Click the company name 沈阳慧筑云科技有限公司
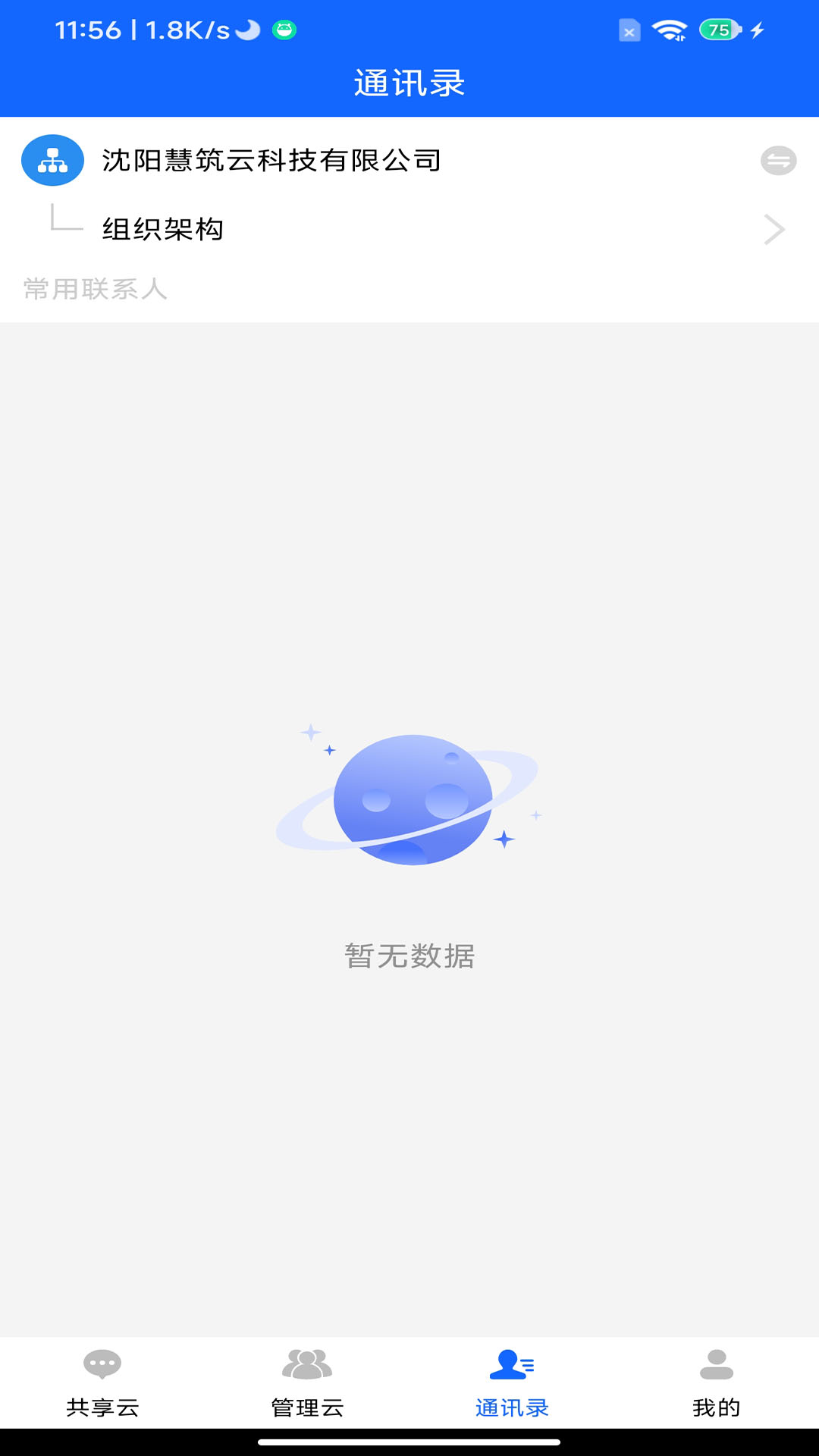Viewport: 819px width, 1456px height. (271, 160)
